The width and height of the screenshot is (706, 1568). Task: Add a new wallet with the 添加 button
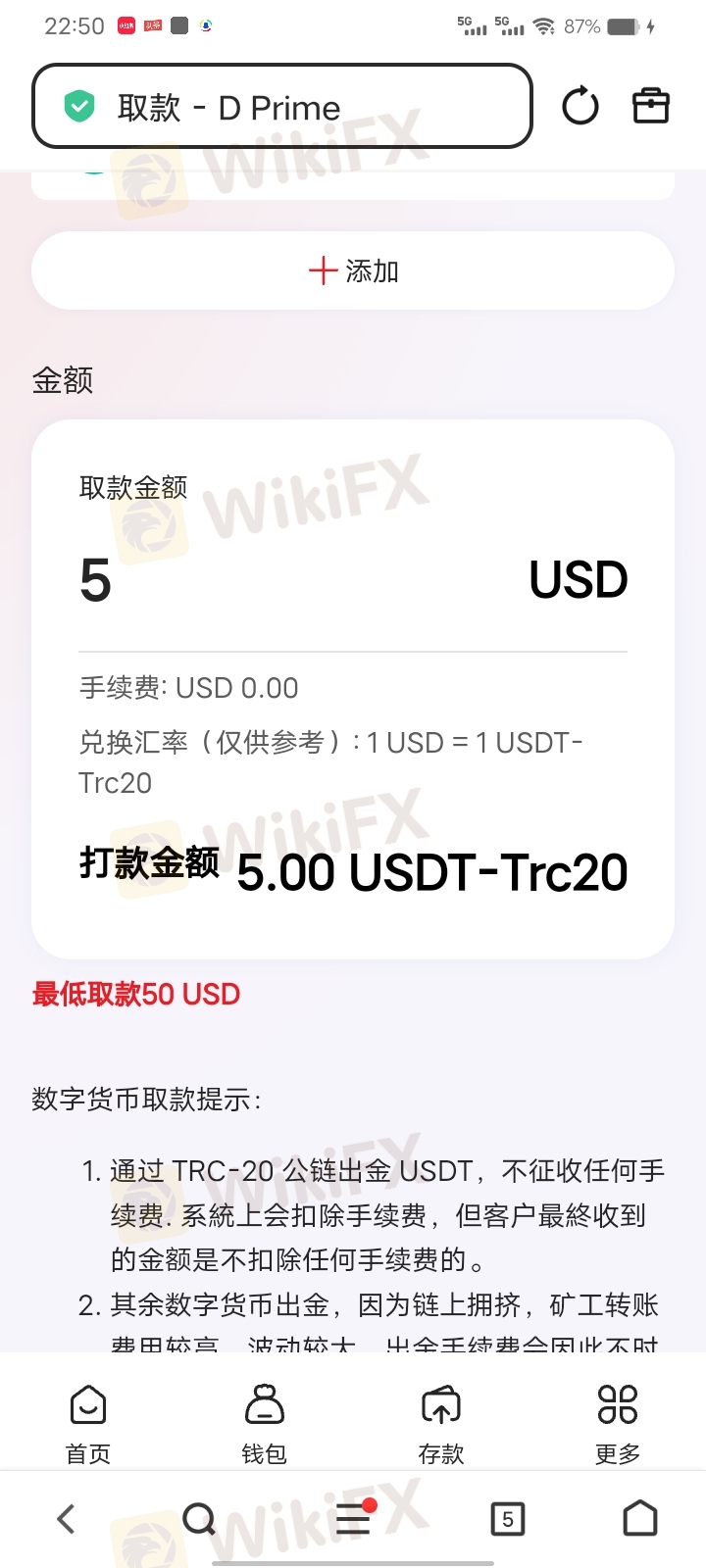click(x=353, y=270)
